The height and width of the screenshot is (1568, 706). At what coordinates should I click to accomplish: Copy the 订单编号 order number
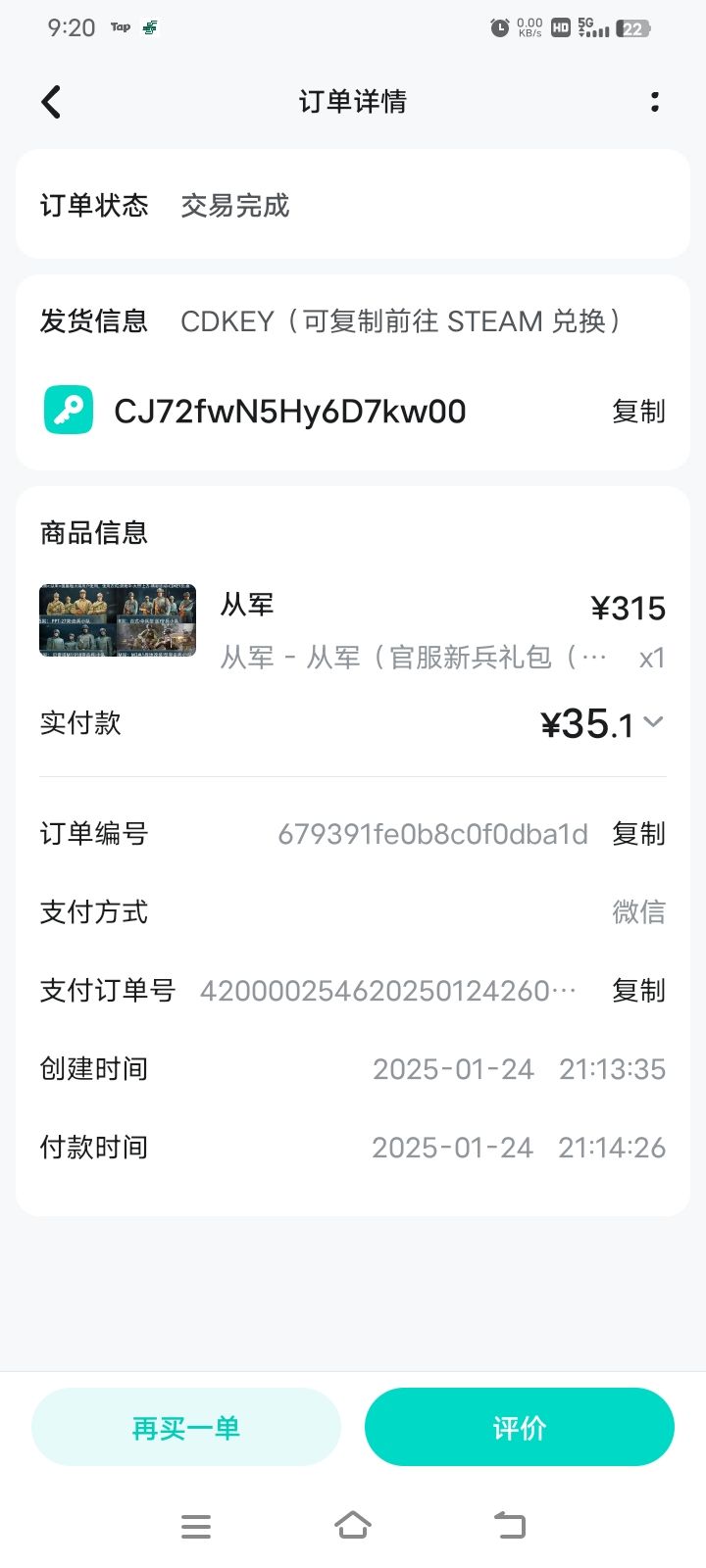638,834
